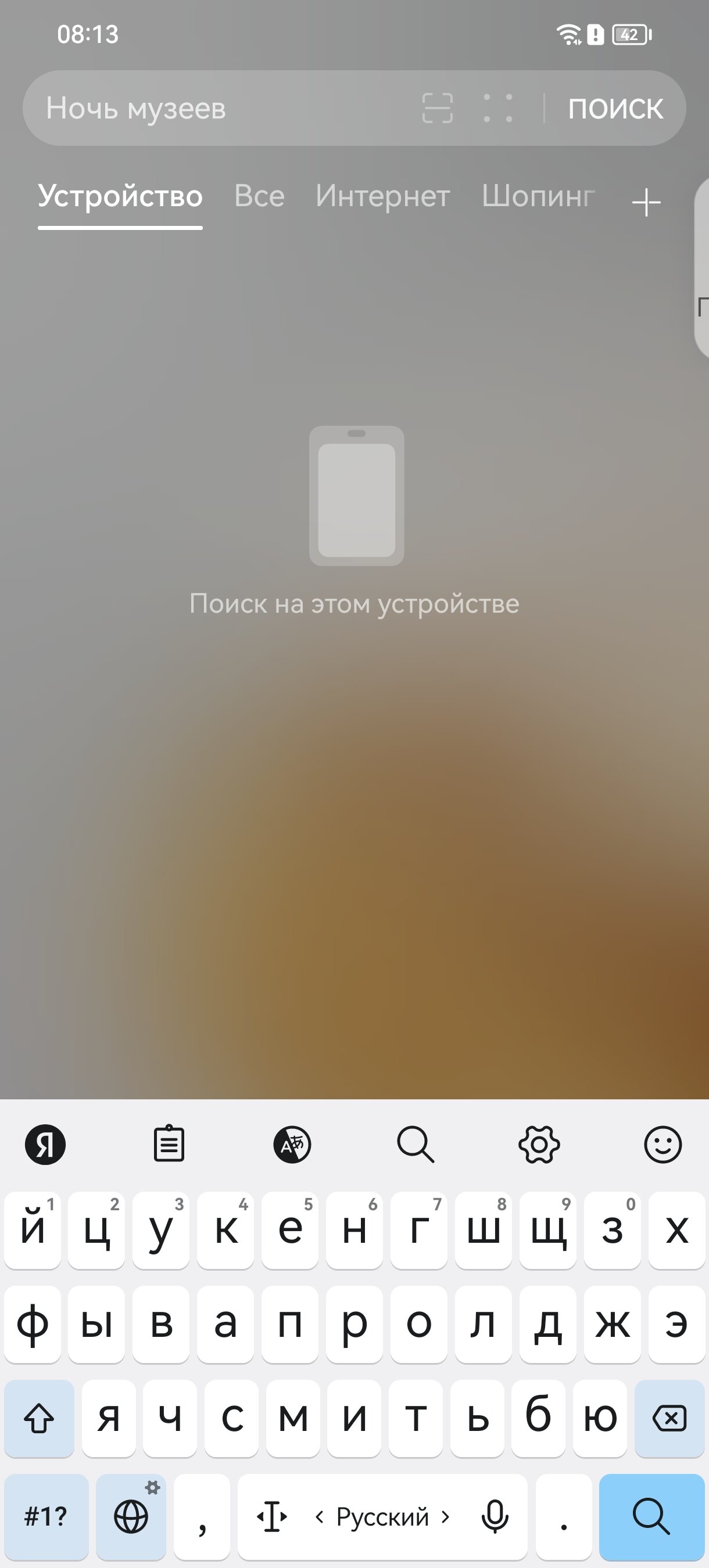The height and width of the screenshot is (1568, 709).
Task: Open the #1? symbols keyboard
Action: click(46, 1516)
